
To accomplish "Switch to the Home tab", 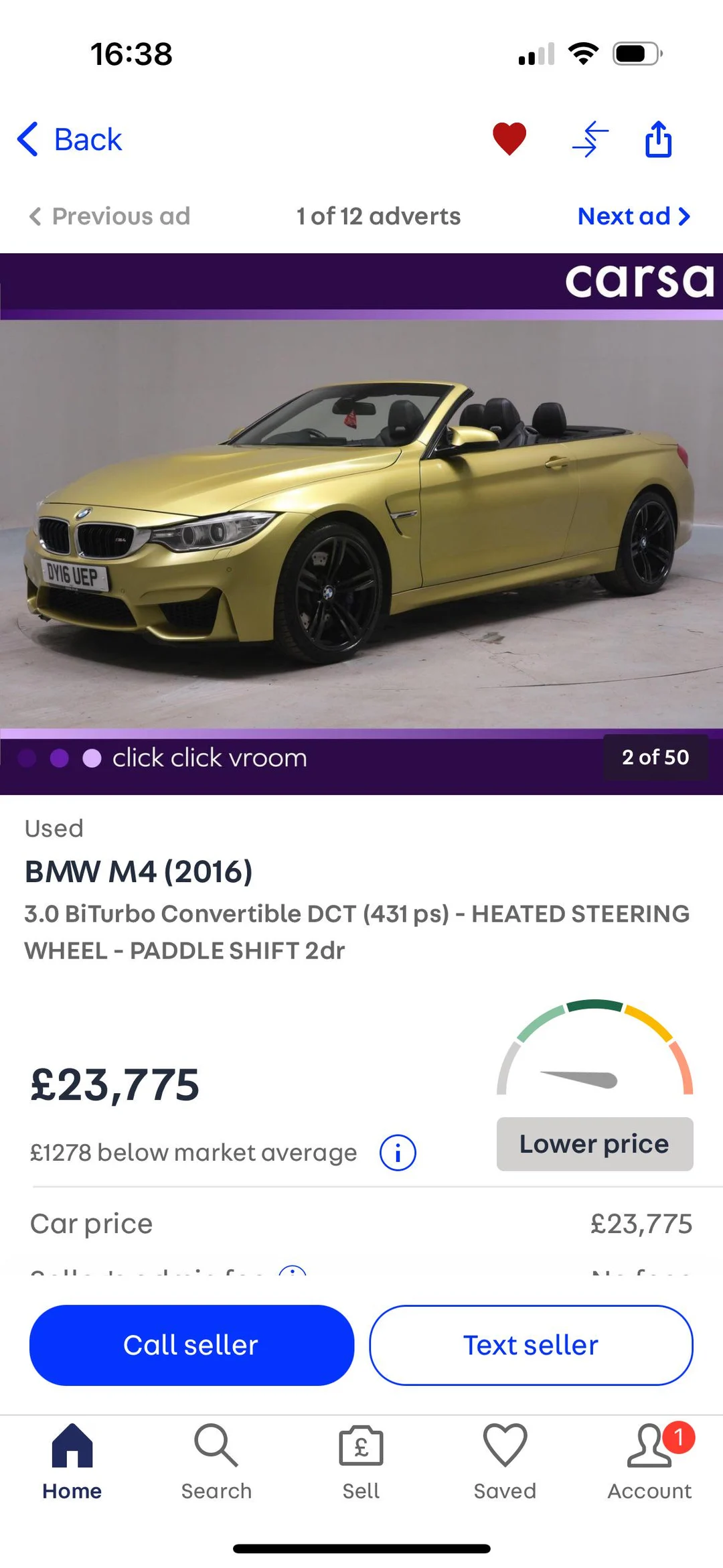I will 72,1462.
